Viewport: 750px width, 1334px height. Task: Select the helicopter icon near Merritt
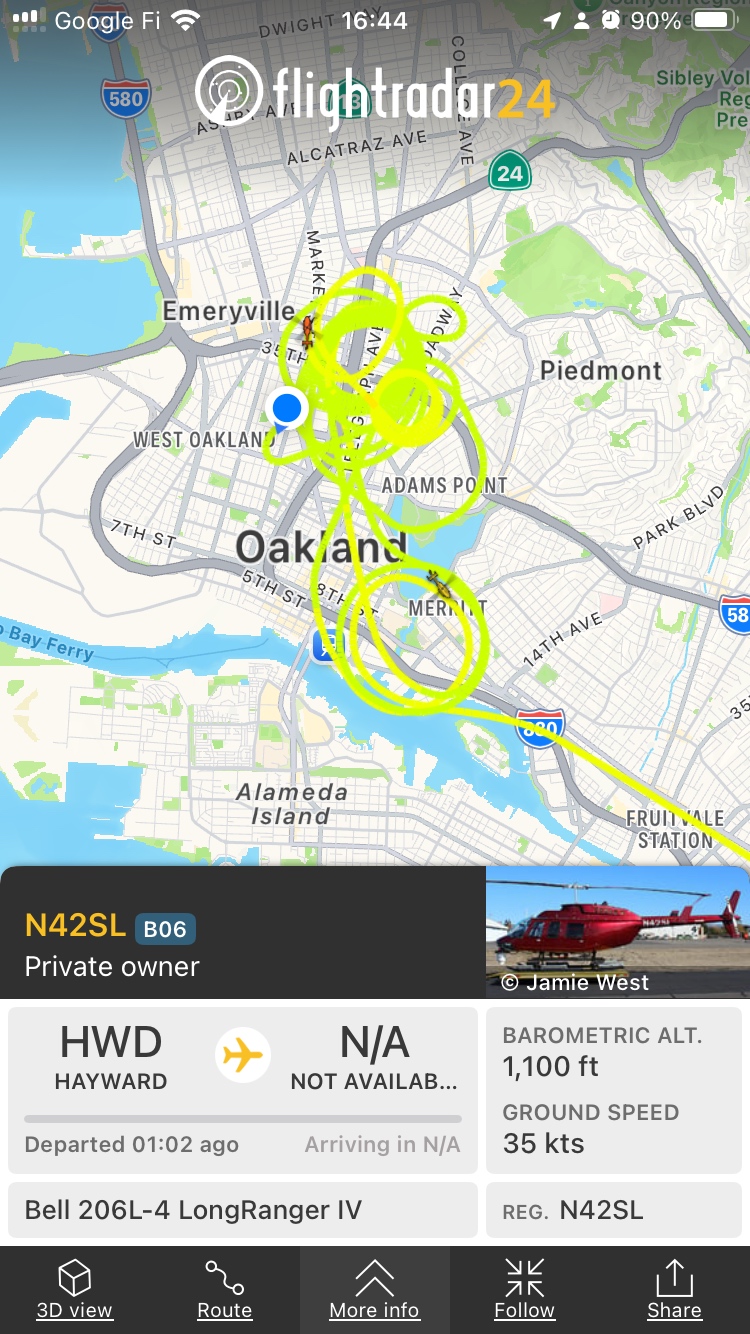point(439,583)
